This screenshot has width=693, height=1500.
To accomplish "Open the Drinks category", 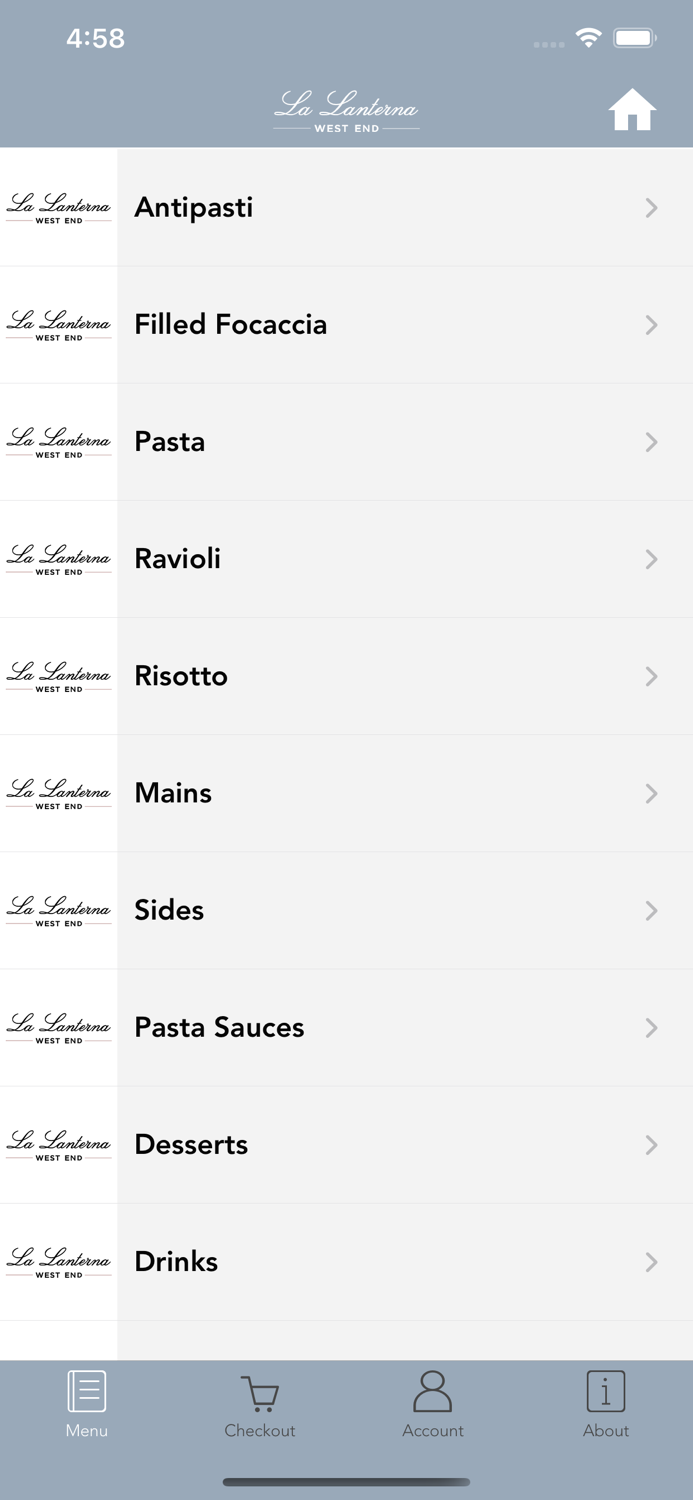I will pyautogui.click(x=346, y=1261).
